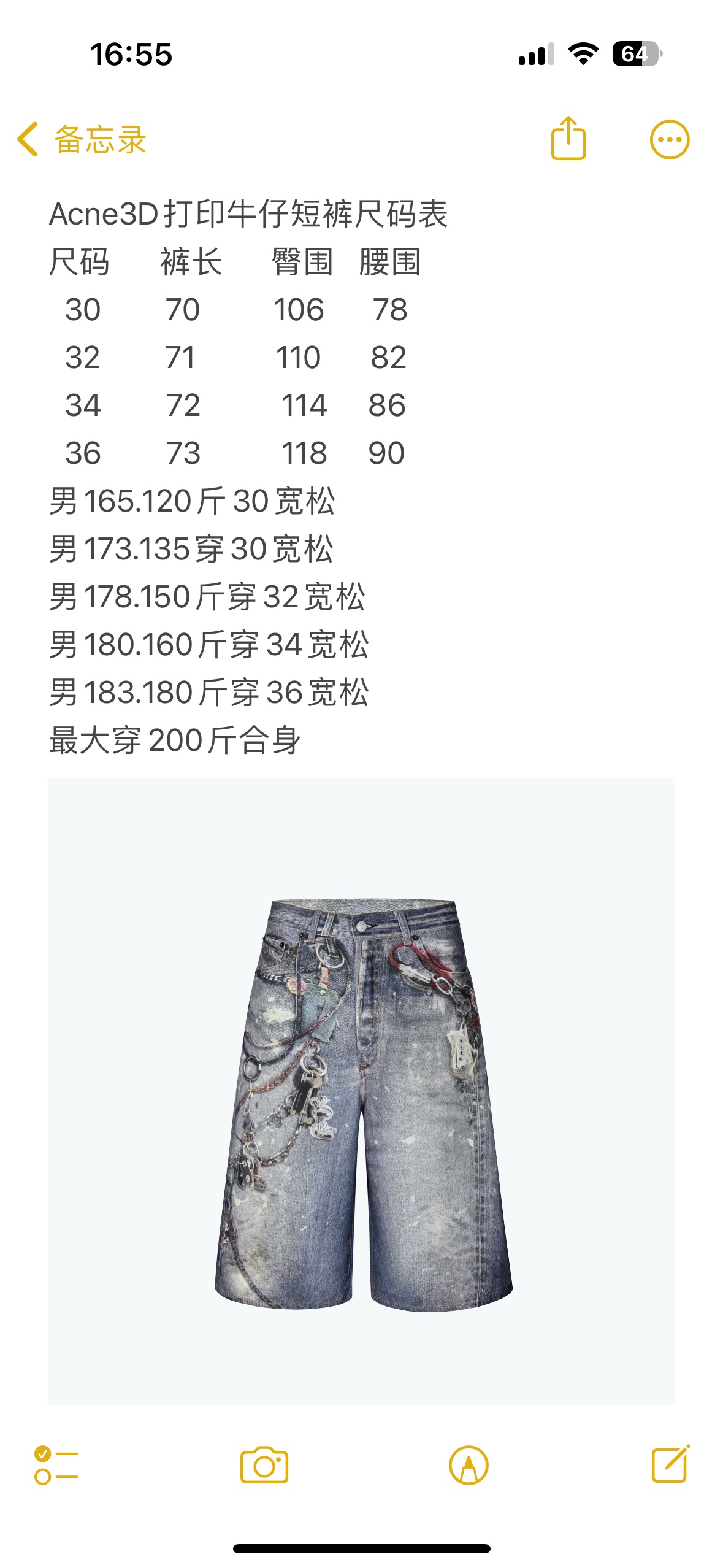Compose a new note
The height and width of the screenshot is (1568, 723).
(670, 1465)
